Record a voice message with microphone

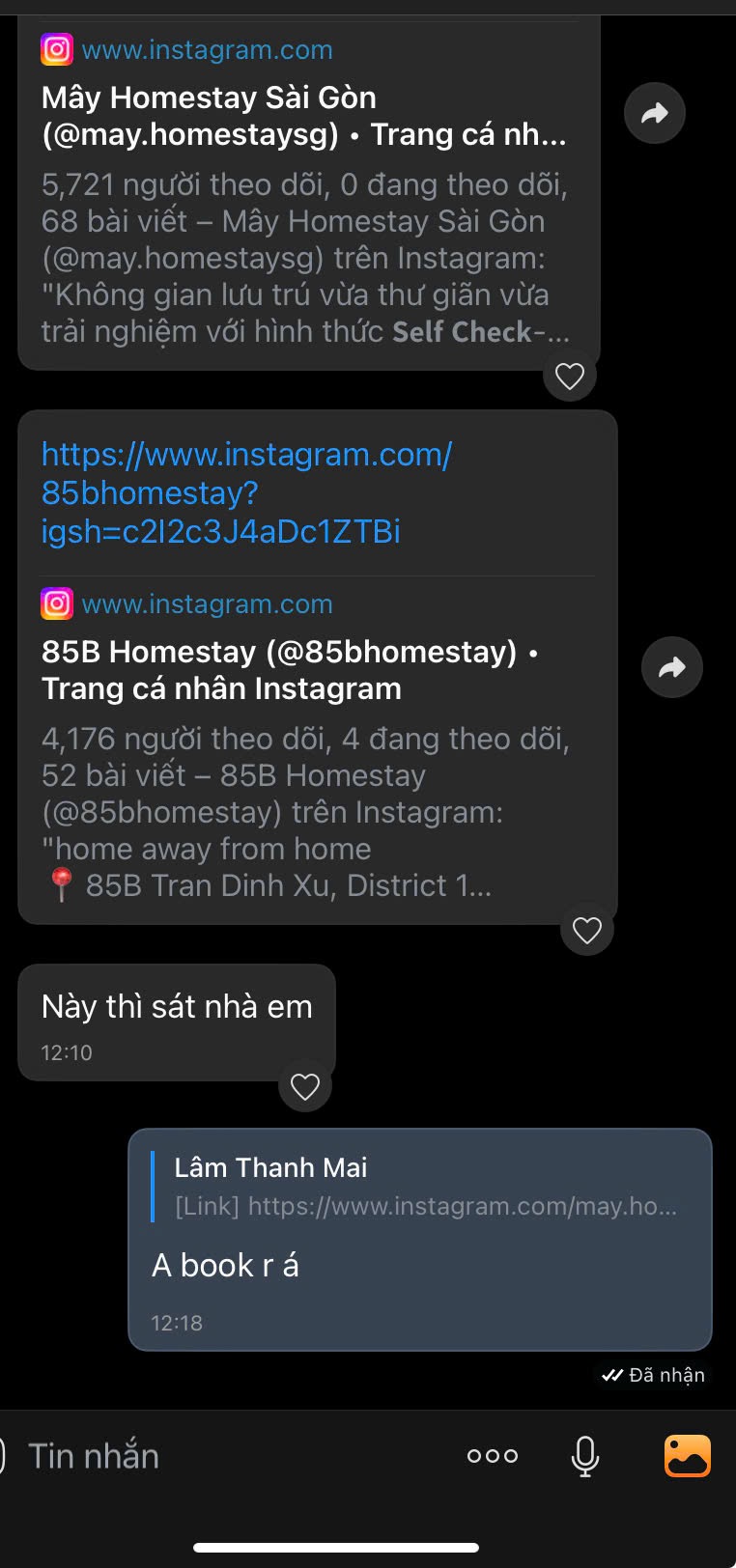pos(584,1456)
